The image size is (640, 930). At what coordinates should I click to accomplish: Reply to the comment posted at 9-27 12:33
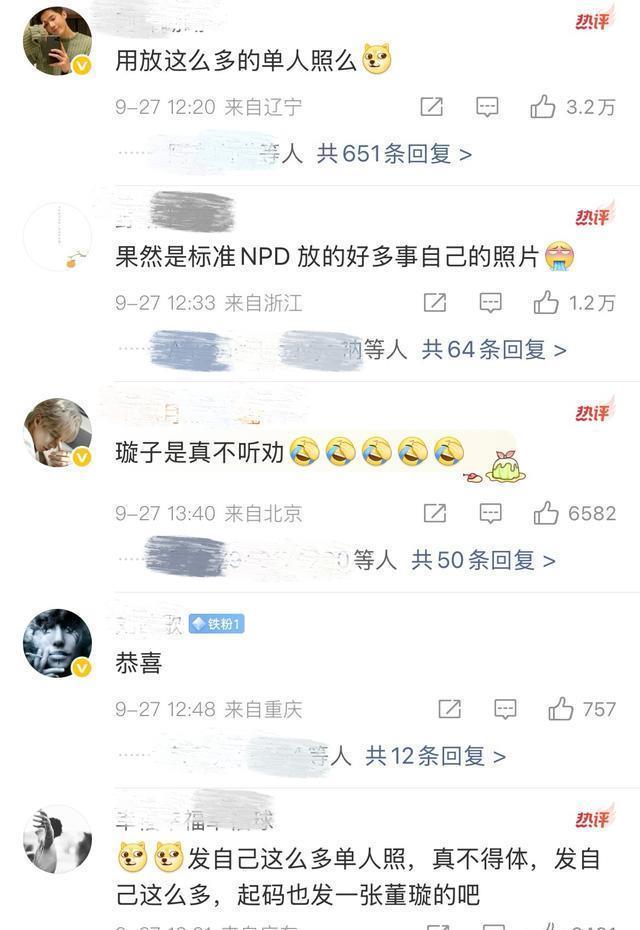coord(490,302)
